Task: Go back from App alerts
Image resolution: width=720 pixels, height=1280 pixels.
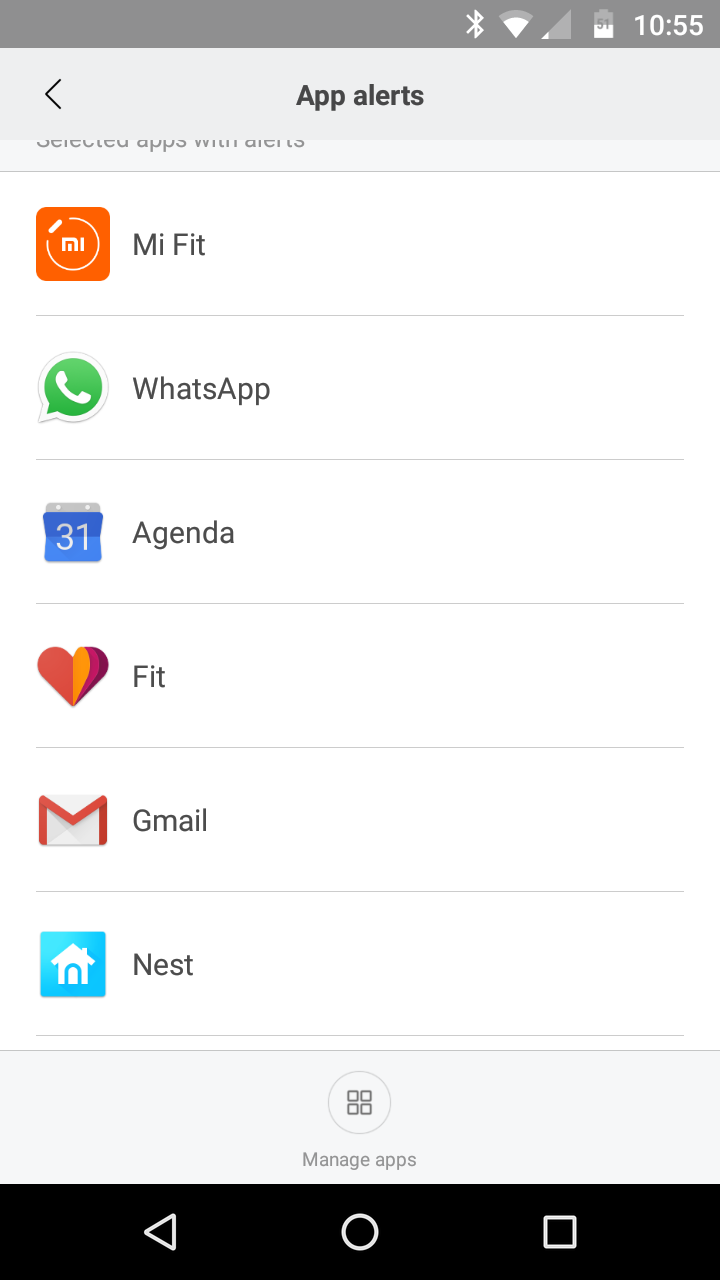Action: coord(53,95)
